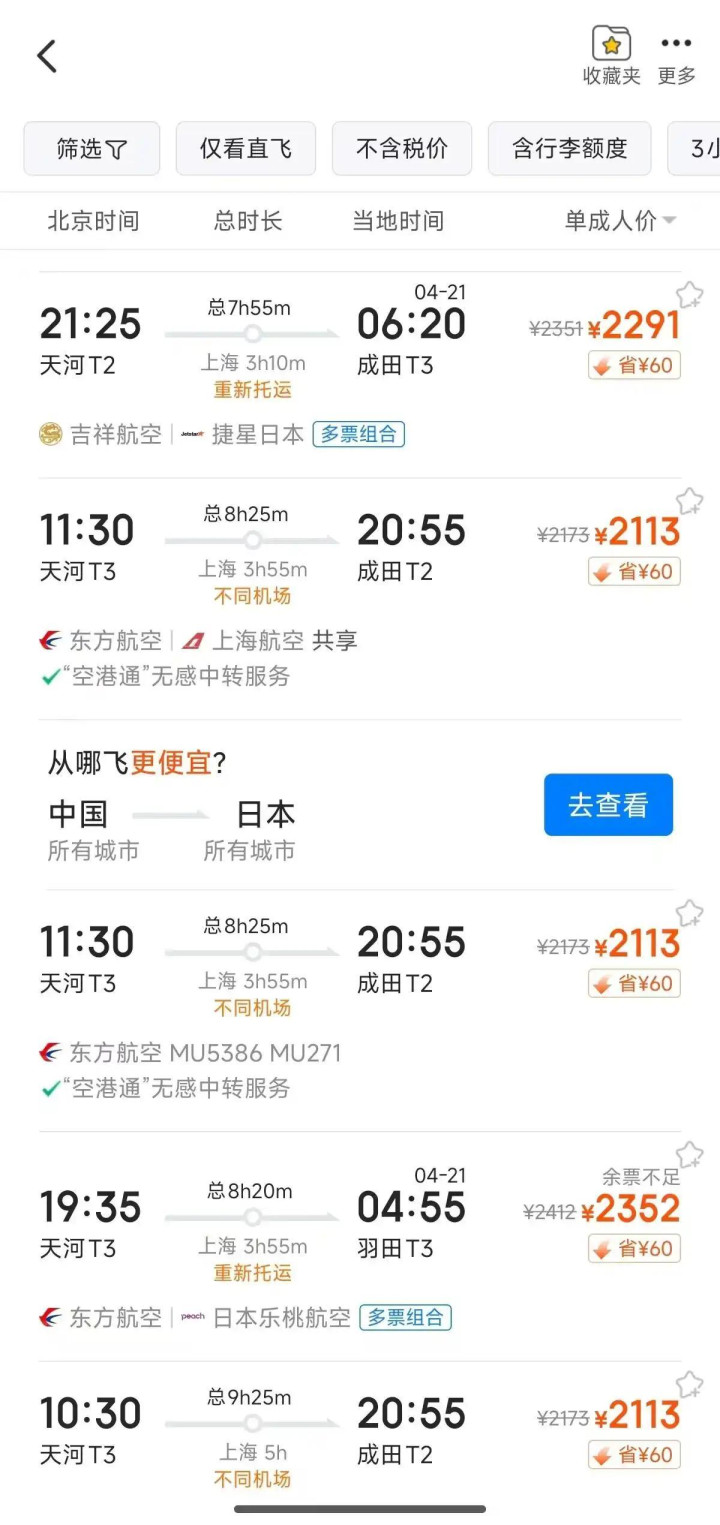Tap 去查看 to compare cheaper departure cities
Viewport: 720px width, 1525px height.
[x=608, y=805]
